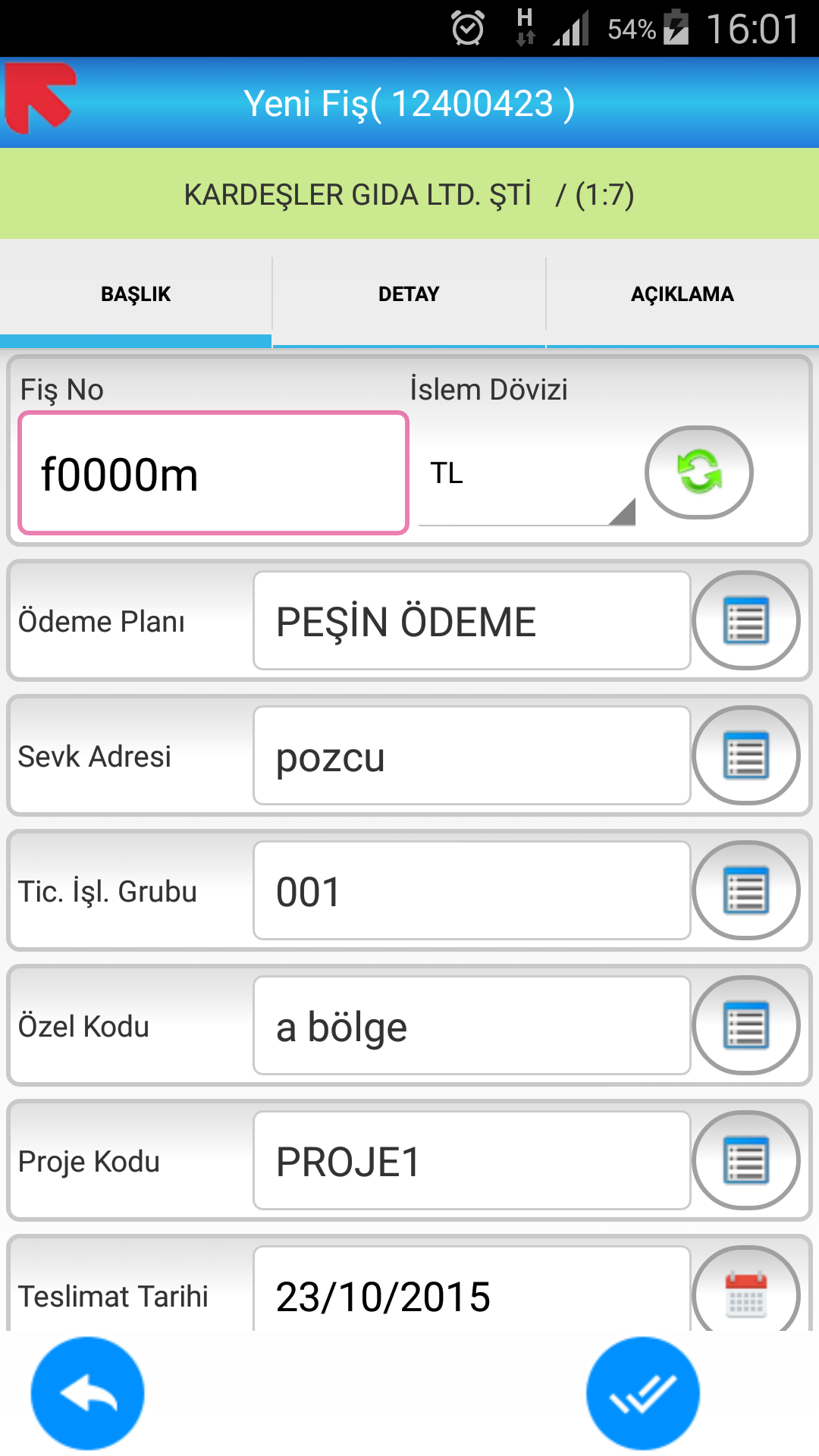
Task: Go back with the blue arrow button
Action: [87, 1393]
